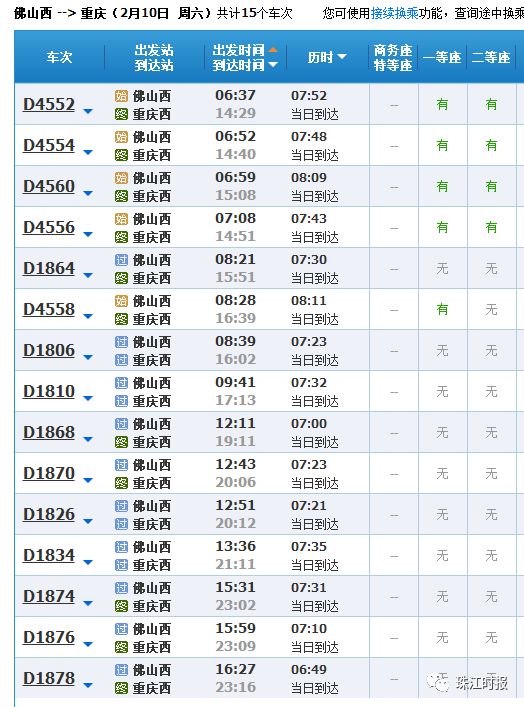Sort by 出发时间 departure time header
This screenshot has width=524, height=707.
click(245, 50)
